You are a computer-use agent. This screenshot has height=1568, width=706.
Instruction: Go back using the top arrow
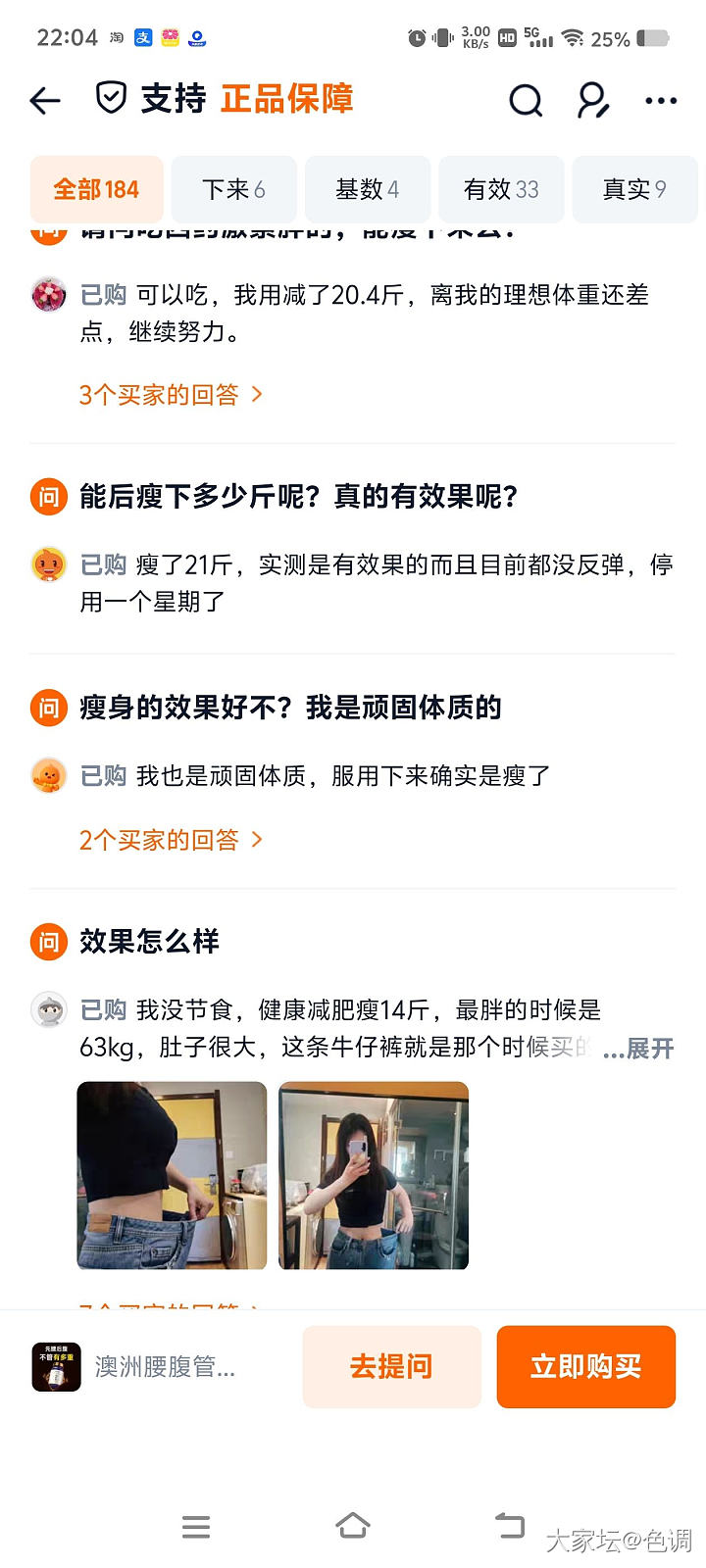pos(45,100)
